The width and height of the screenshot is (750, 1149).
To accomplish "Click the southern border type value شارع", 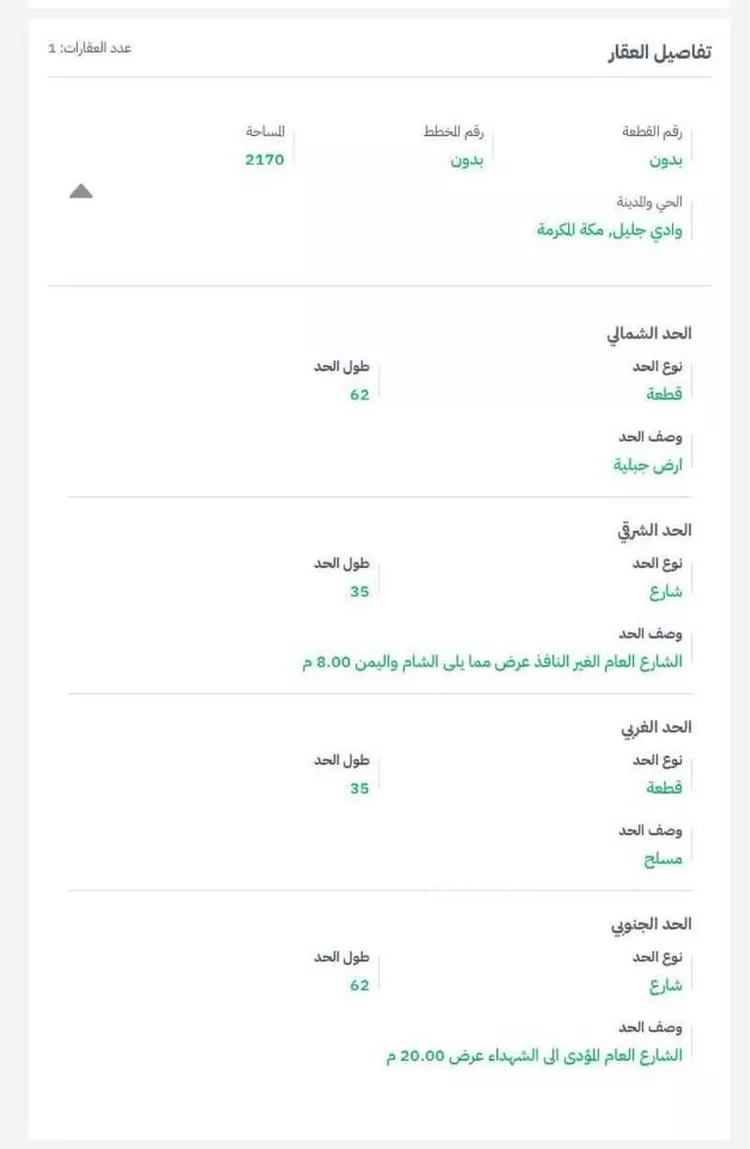I will click(x=667, y=985).
